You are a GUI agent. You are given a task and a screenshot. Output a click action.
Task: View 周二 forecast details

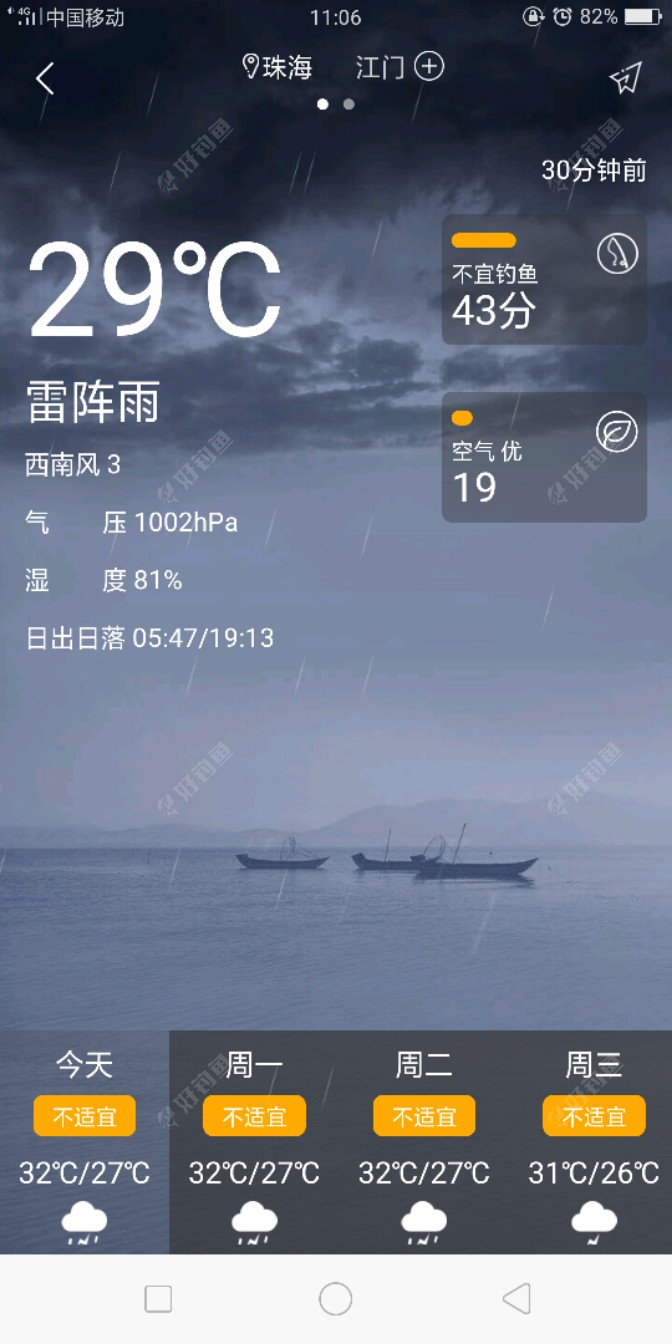coord(424,1142)
